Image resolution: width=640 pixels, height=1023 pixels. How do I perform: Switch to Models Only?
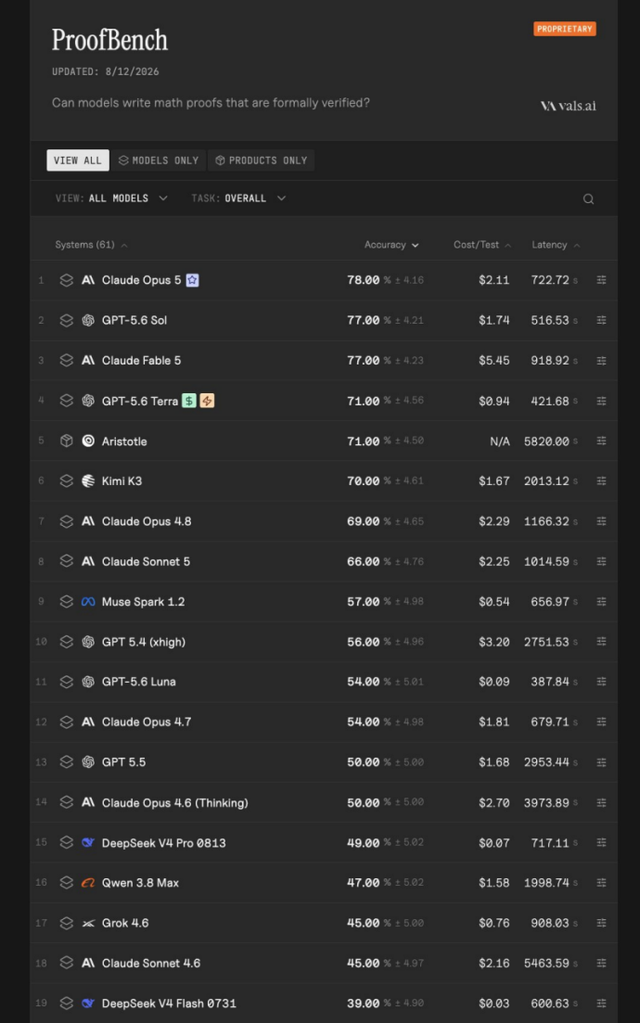[x=159, y=160]
